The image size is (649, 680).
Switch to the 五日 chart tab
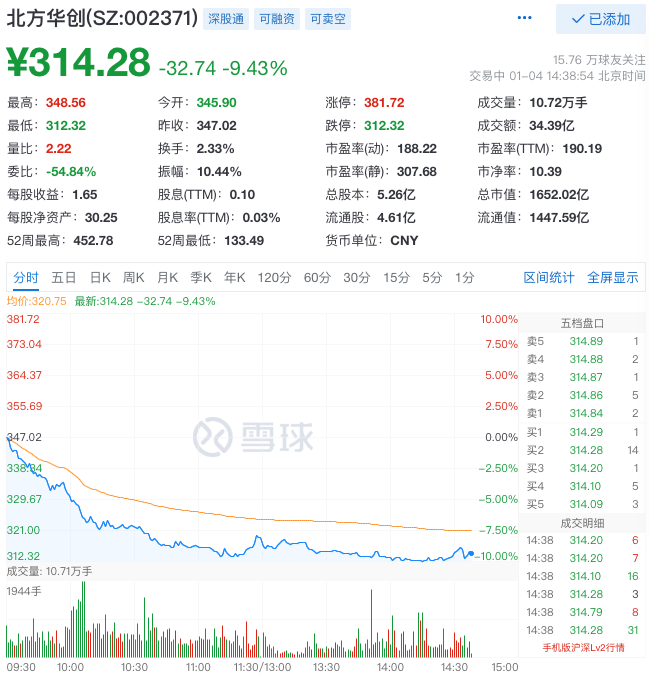click(x=64, y=277)
